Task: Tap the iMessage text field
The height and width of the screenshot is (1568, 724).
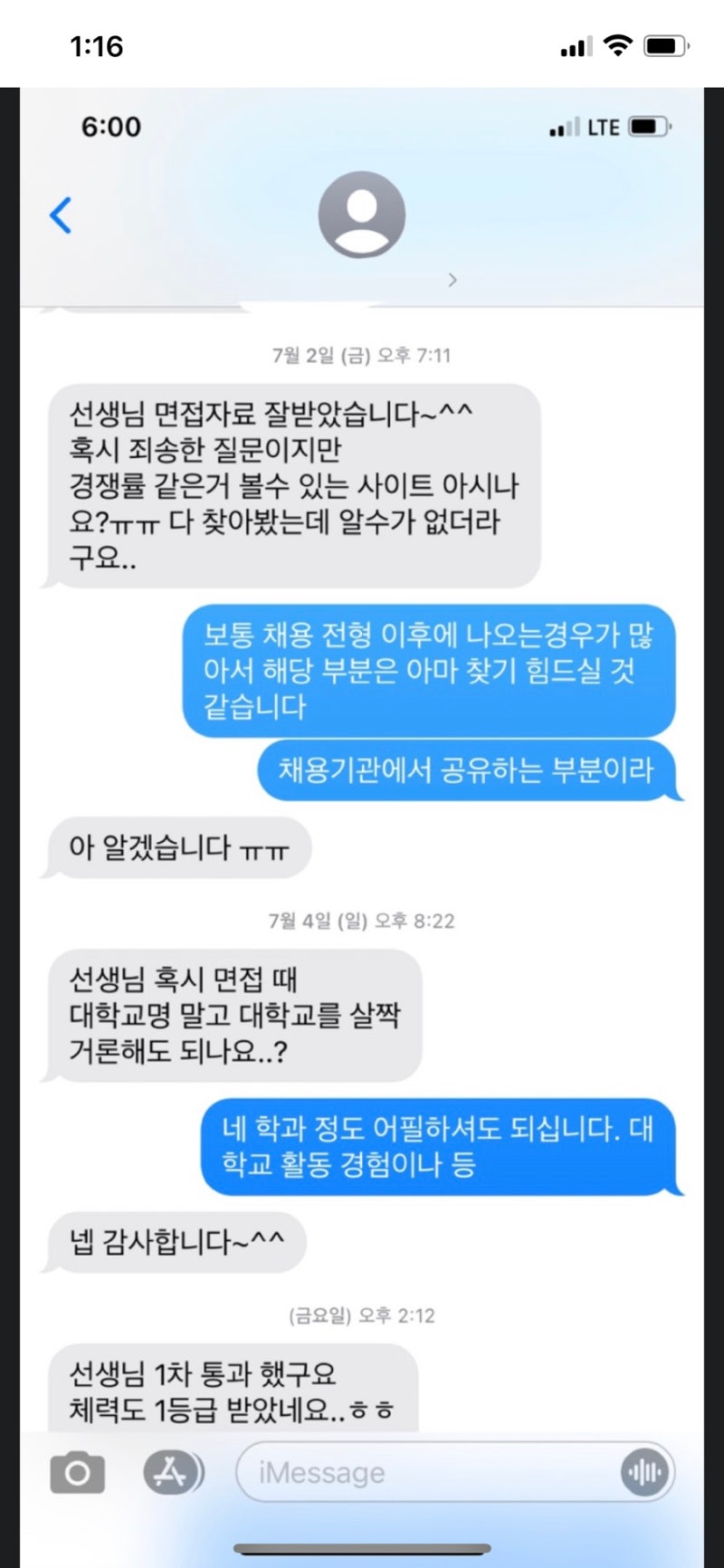Action: pyautogui.click(x=425, y=1473)
